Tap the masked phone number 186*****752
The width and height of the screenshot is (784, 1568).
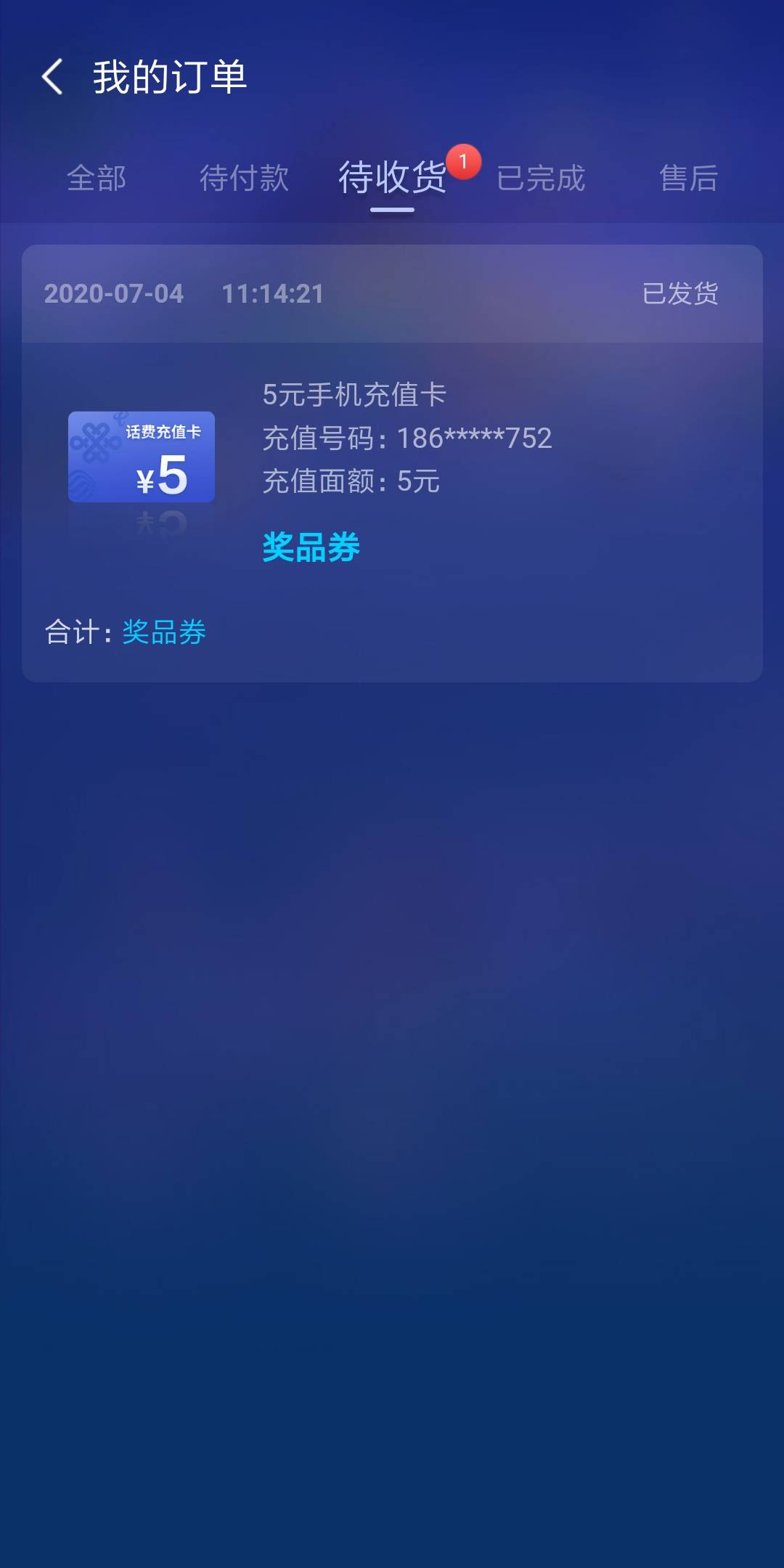(473, 438)
